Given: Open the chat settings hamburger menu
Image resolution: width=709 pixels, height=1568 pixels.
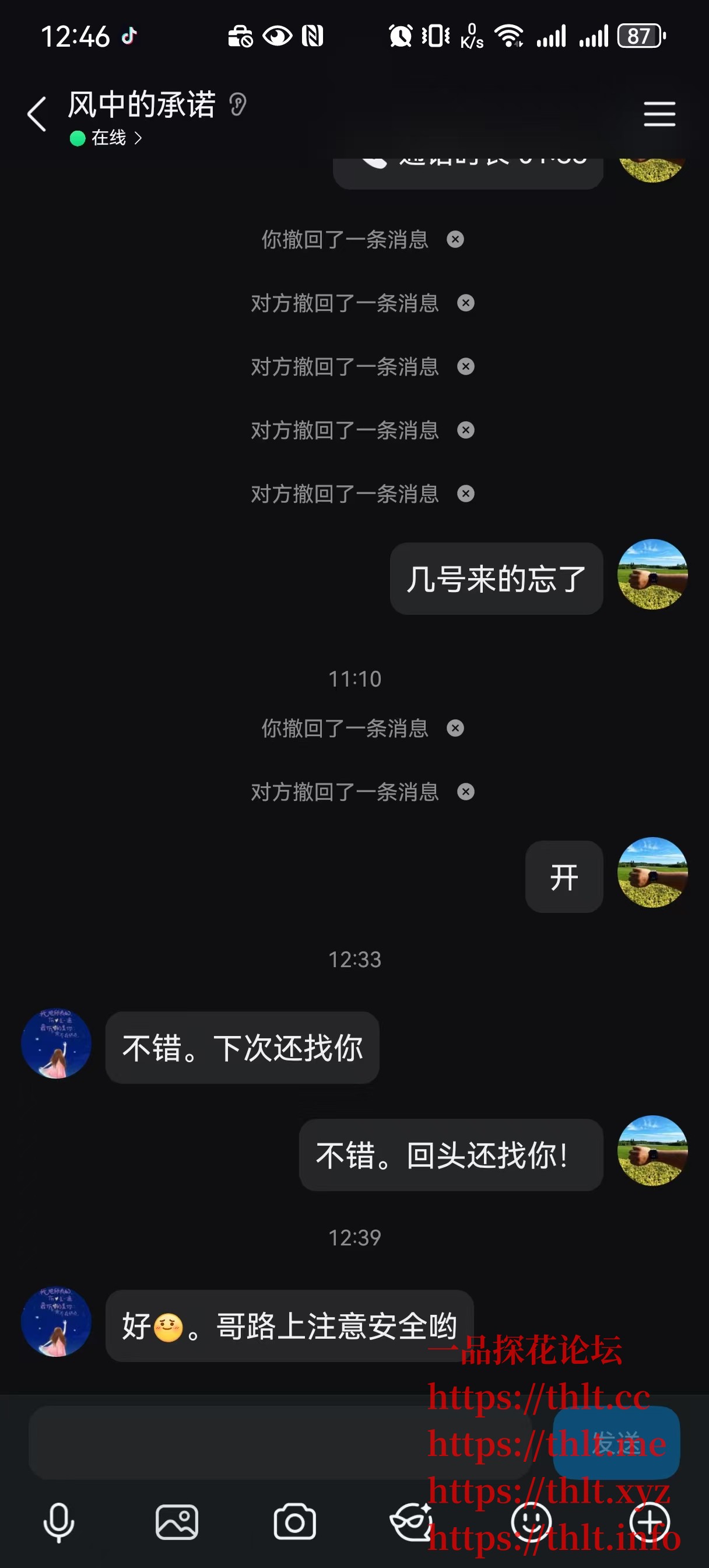Looking at the screenshot, I should pos(659,114).
